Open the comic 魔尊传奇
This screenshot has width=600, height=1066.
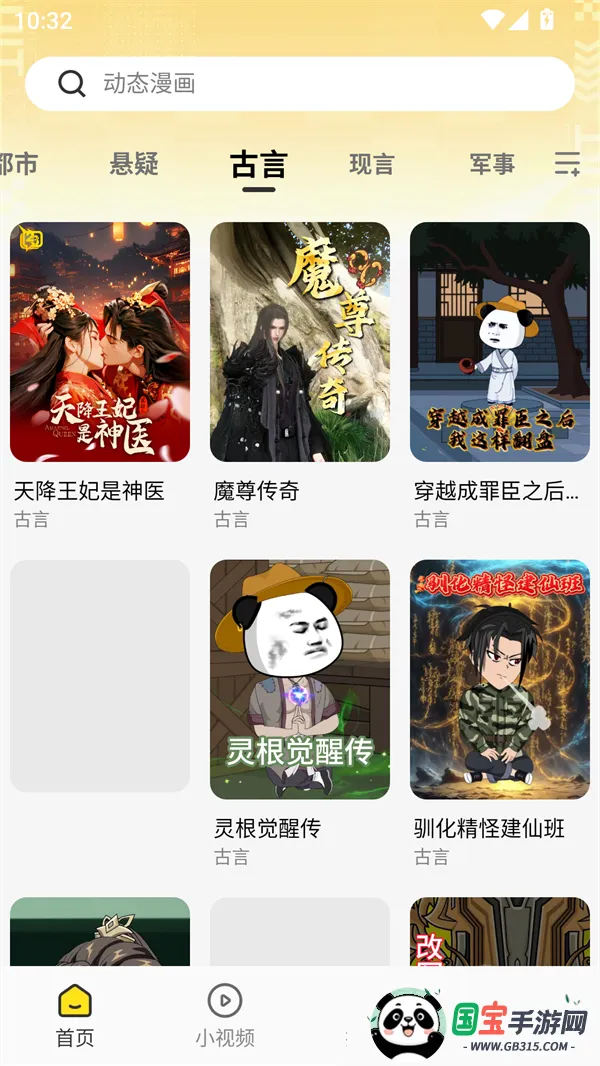point(300,342)
